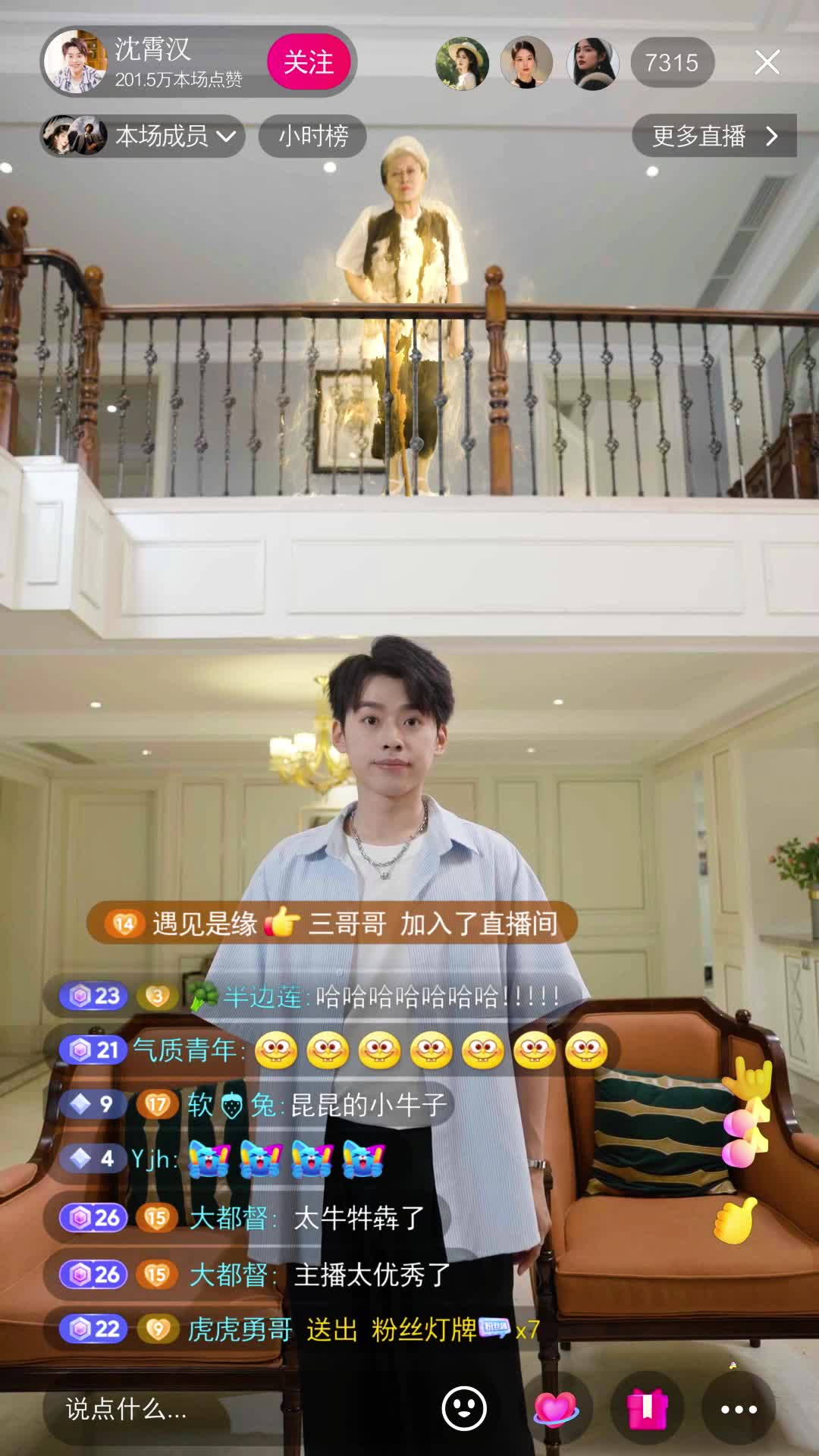View the top viewer wearing a hat
Screen dimensions: 819x1456
462,63
